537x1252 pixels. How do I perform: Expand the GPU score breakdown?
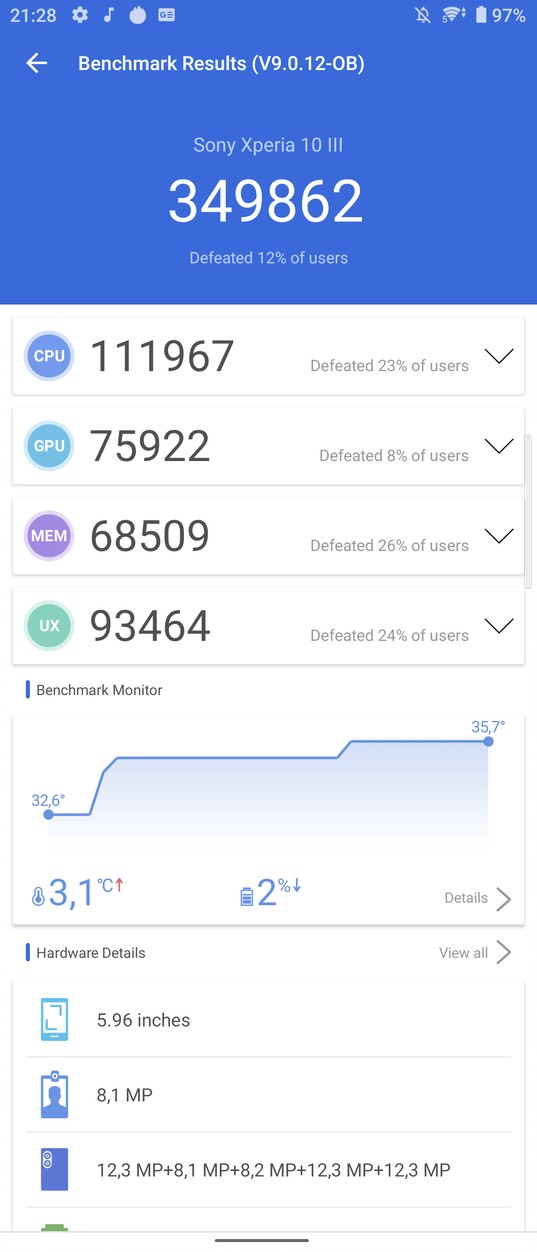click(498, 447)
